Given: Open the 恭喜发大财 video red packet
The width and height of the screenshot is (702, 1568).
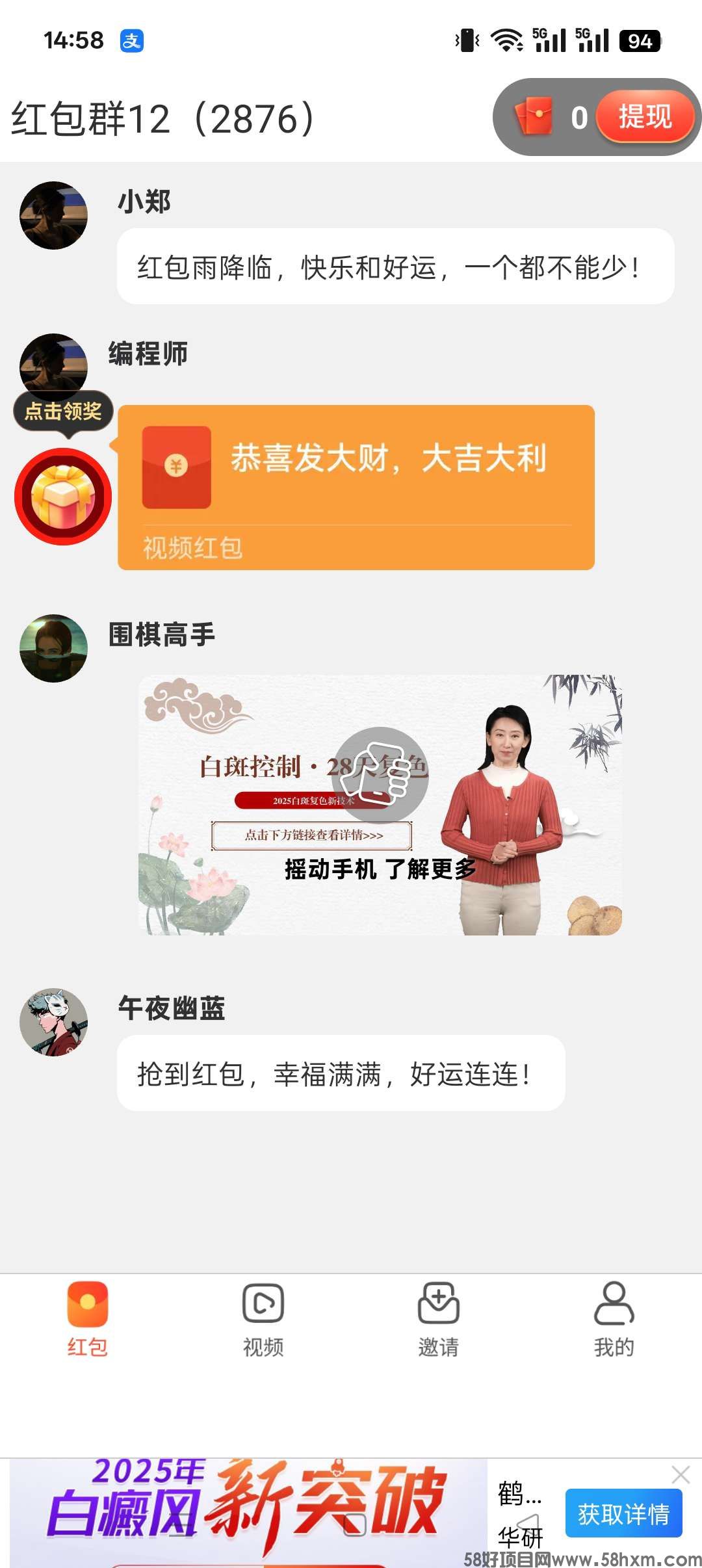Looking at the screenshot, I should 356,487.
